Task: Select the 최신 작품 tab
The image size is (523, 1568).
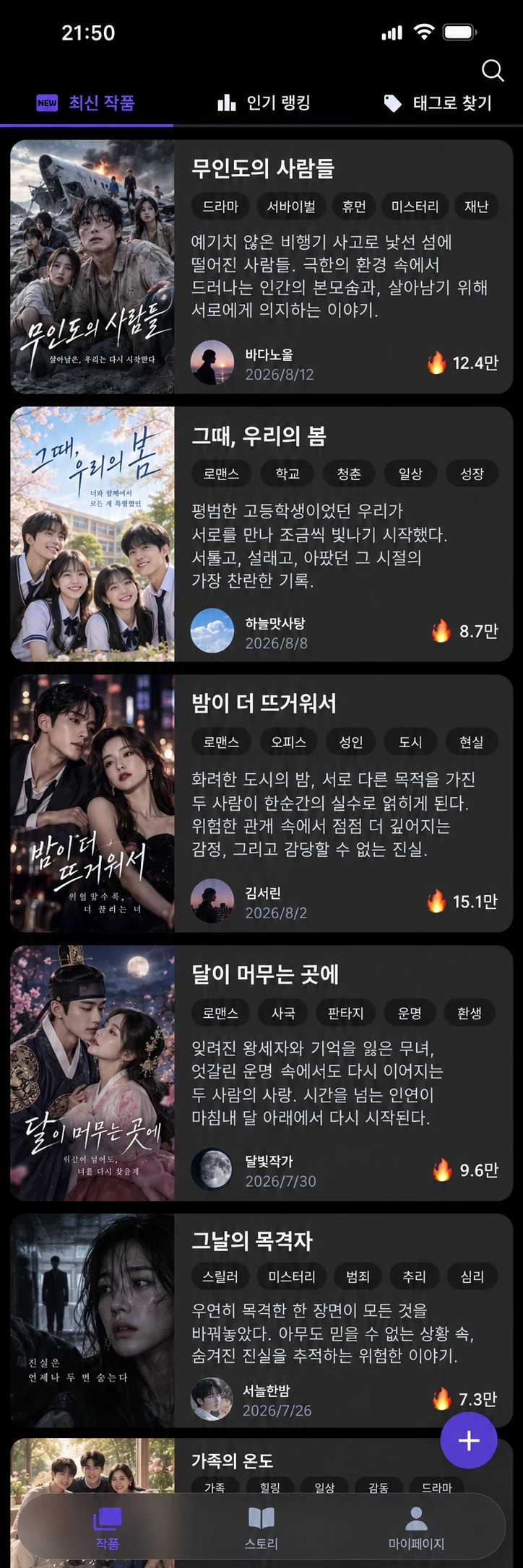Action: [x=86, y=103]
